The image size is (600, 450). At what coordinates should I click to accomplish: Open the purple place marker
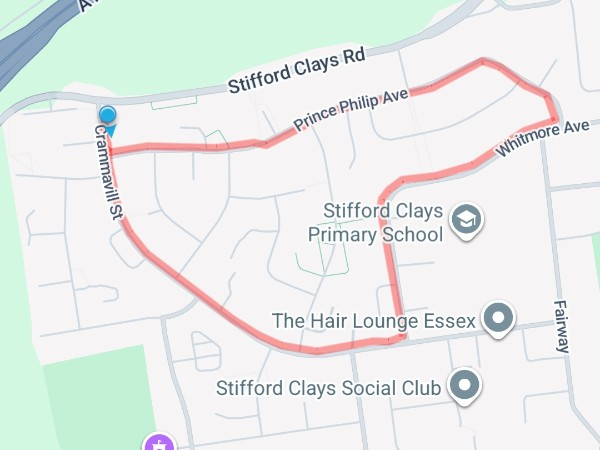click(157, 443)
